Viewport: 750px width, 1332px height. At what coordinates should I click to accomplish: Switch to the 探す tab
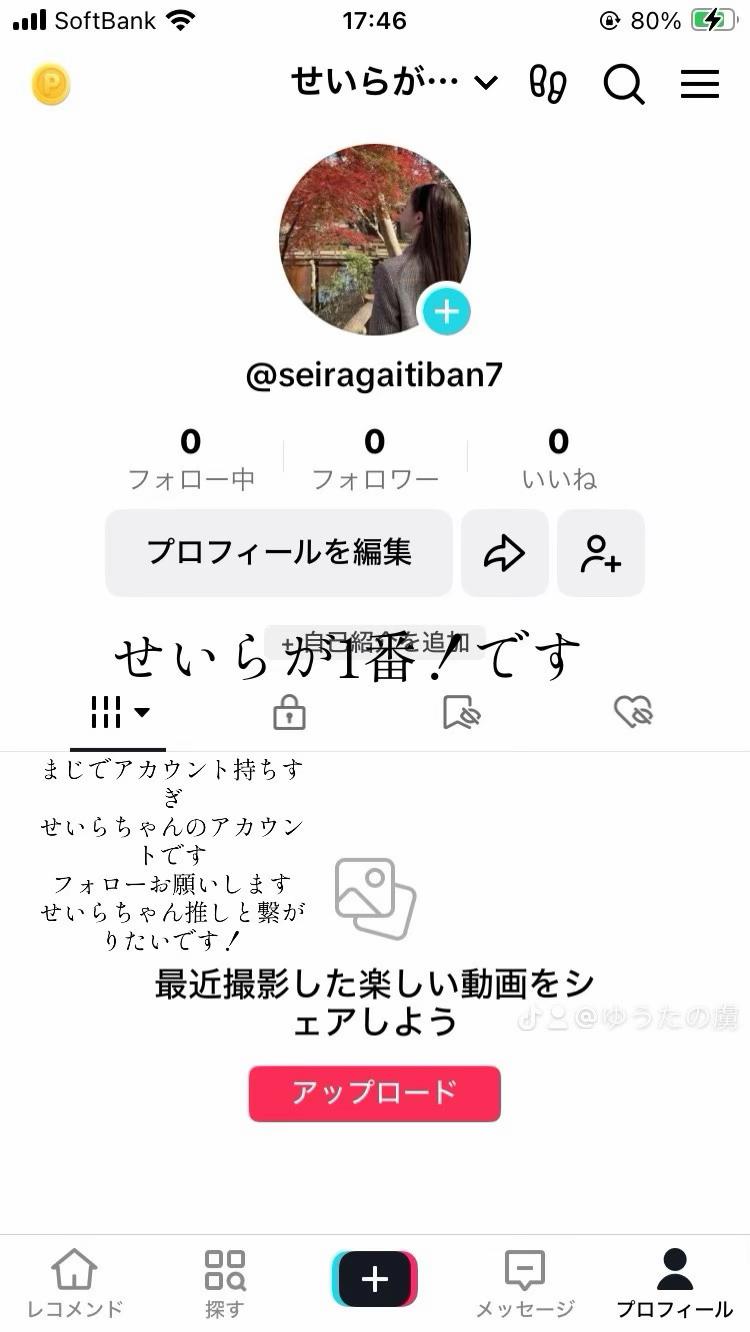click(225, 1283)
